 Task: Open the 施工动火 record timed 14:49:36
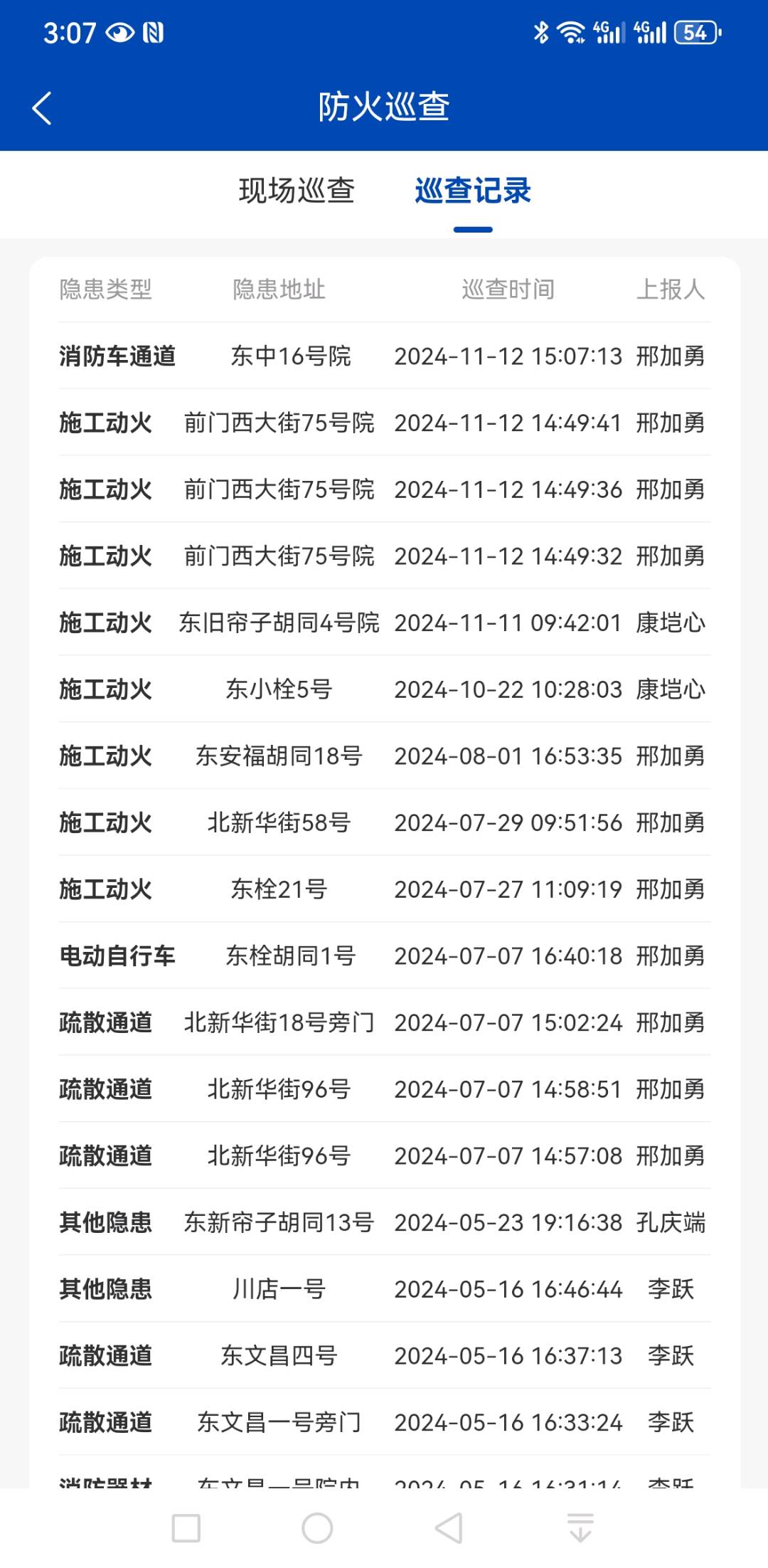(x=385, y=489)
